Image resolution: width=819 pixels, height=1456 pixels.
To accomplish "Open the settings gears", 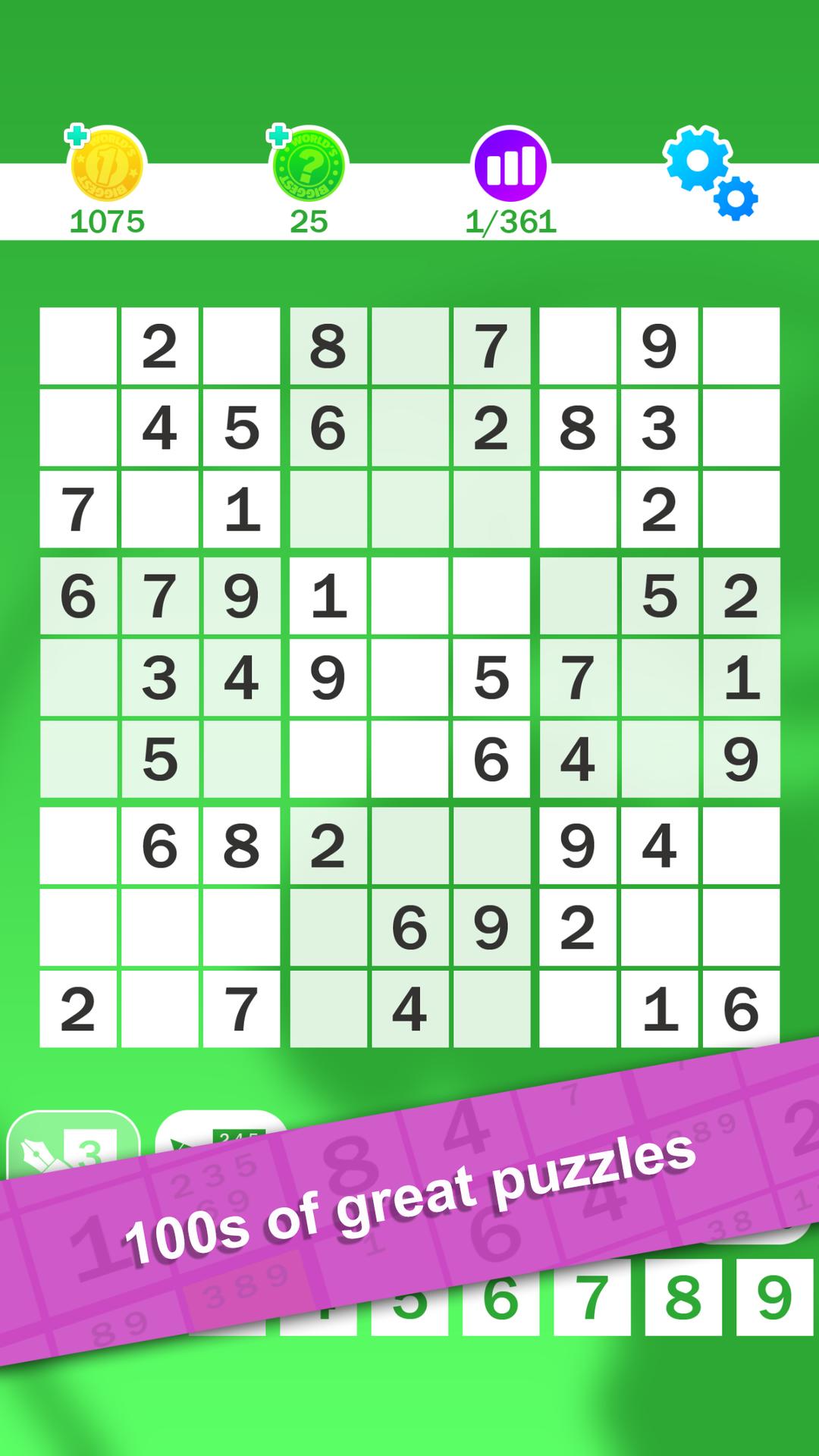I will coord(710,173).
